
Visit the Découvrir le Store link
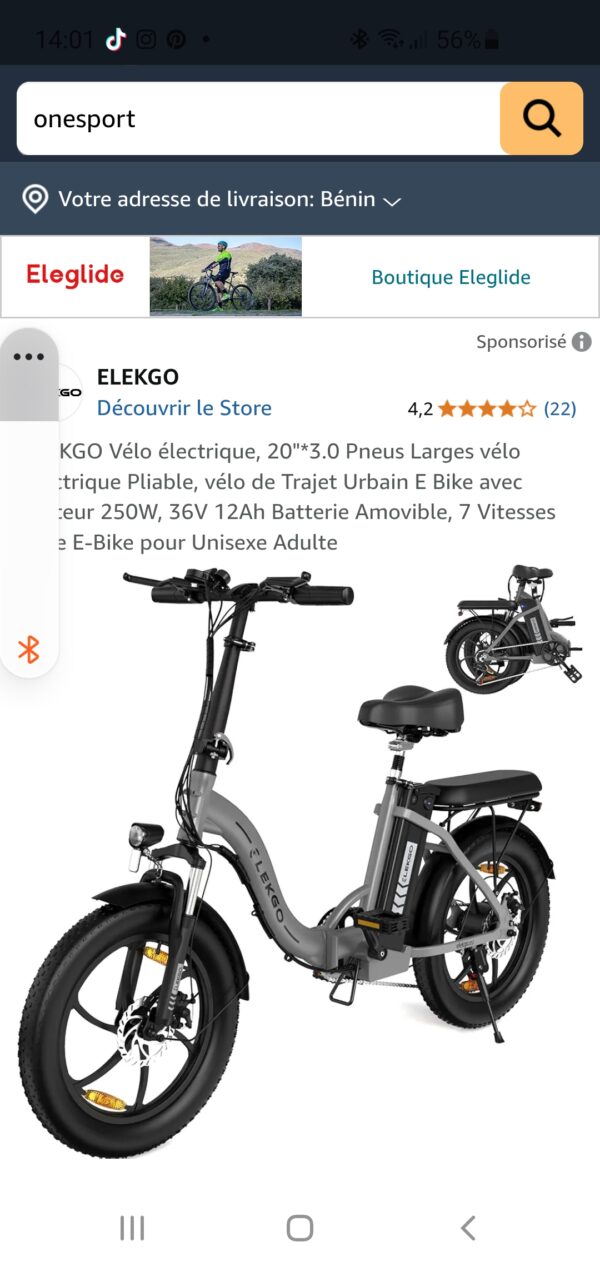(x=184, y=408)
